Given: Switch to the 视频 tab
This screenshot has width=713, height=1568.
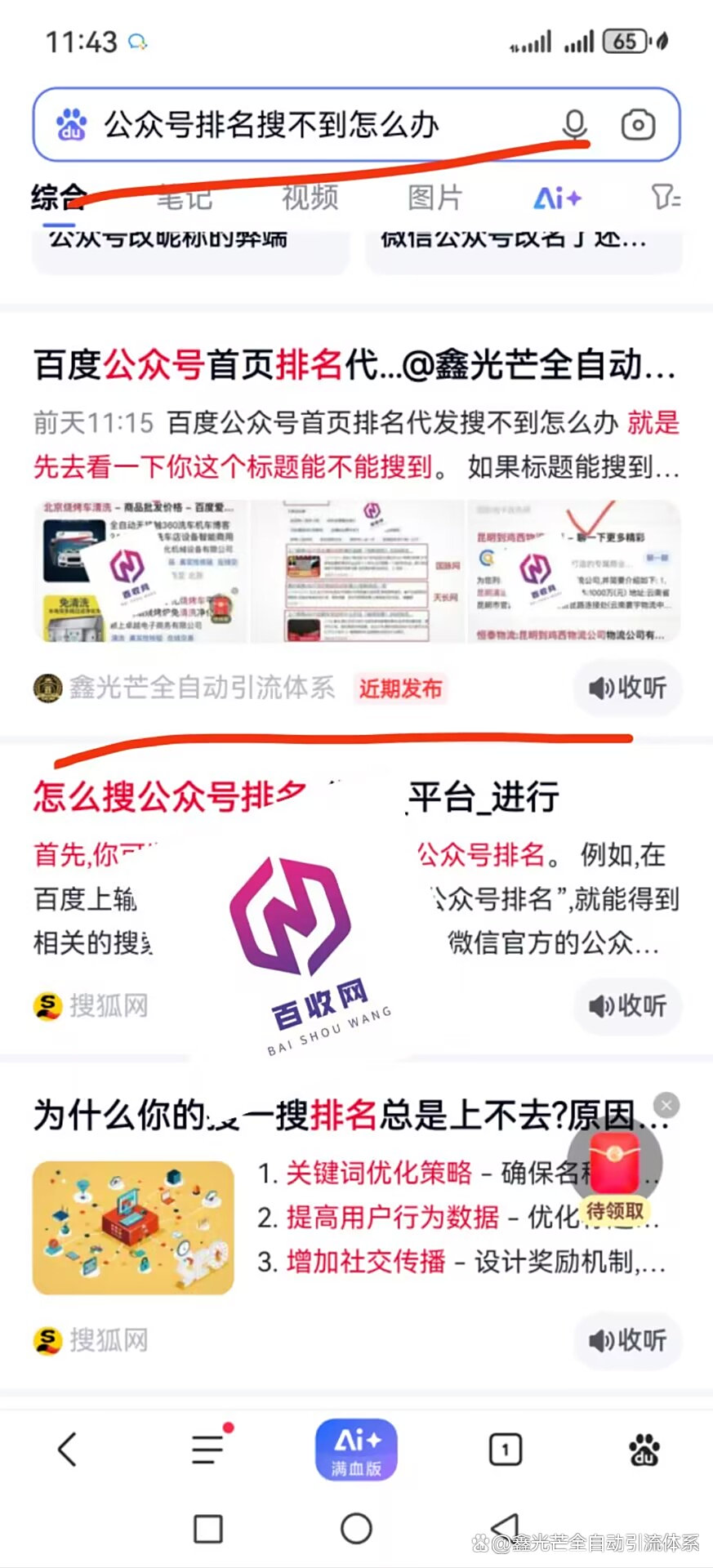Looking at the screenshot, I should pos(310,198).
